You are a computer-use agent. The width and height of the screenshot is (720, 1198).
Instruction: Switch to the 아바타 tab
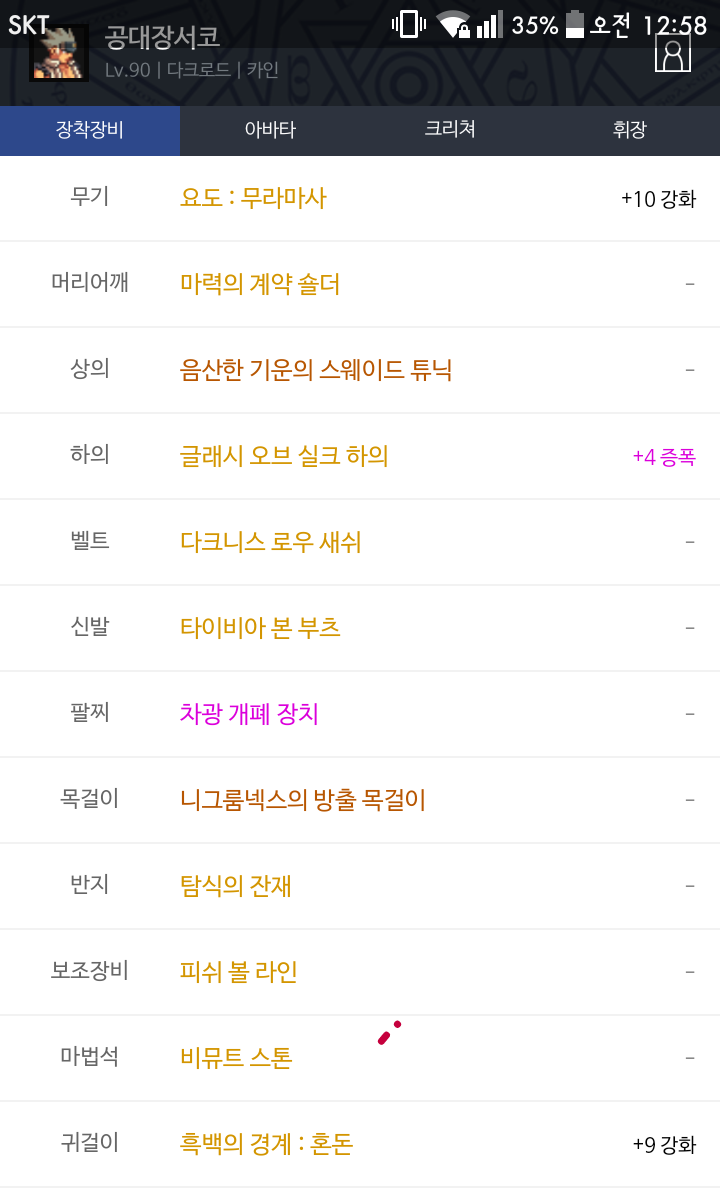click(x=270, y=130)
